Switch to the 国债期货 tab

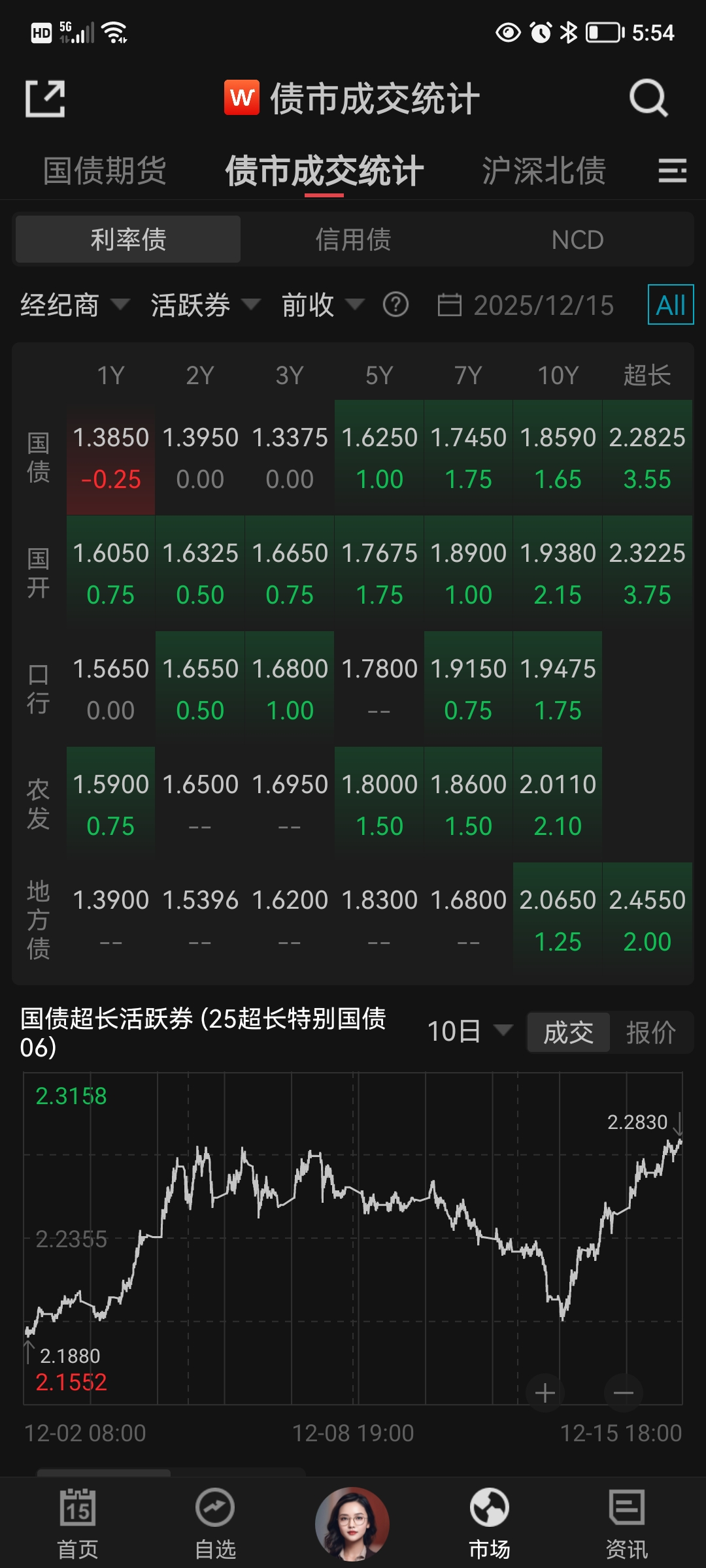coord(105,171)
